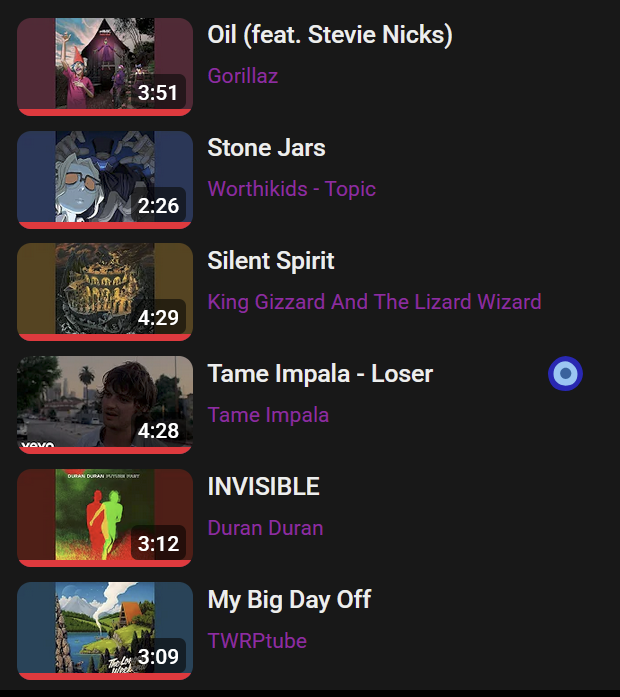The height and width of the screenshot is (697, 620).
Task: Visit the Gorillaz channel
Action: pyautogui.click(x=243, y=76)
